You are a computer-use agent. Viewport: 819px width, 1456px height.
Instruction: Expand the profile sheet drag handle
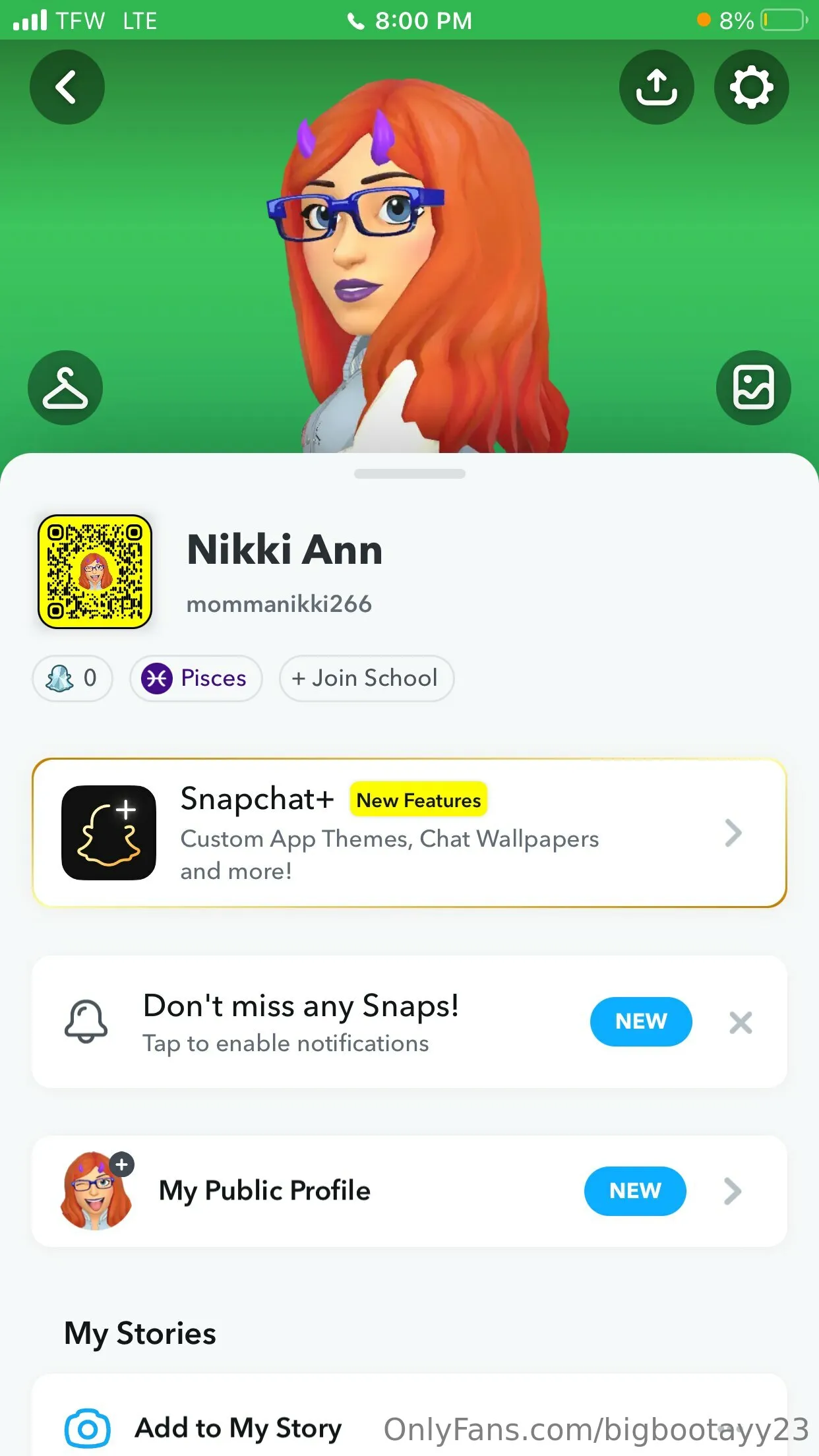409,472
